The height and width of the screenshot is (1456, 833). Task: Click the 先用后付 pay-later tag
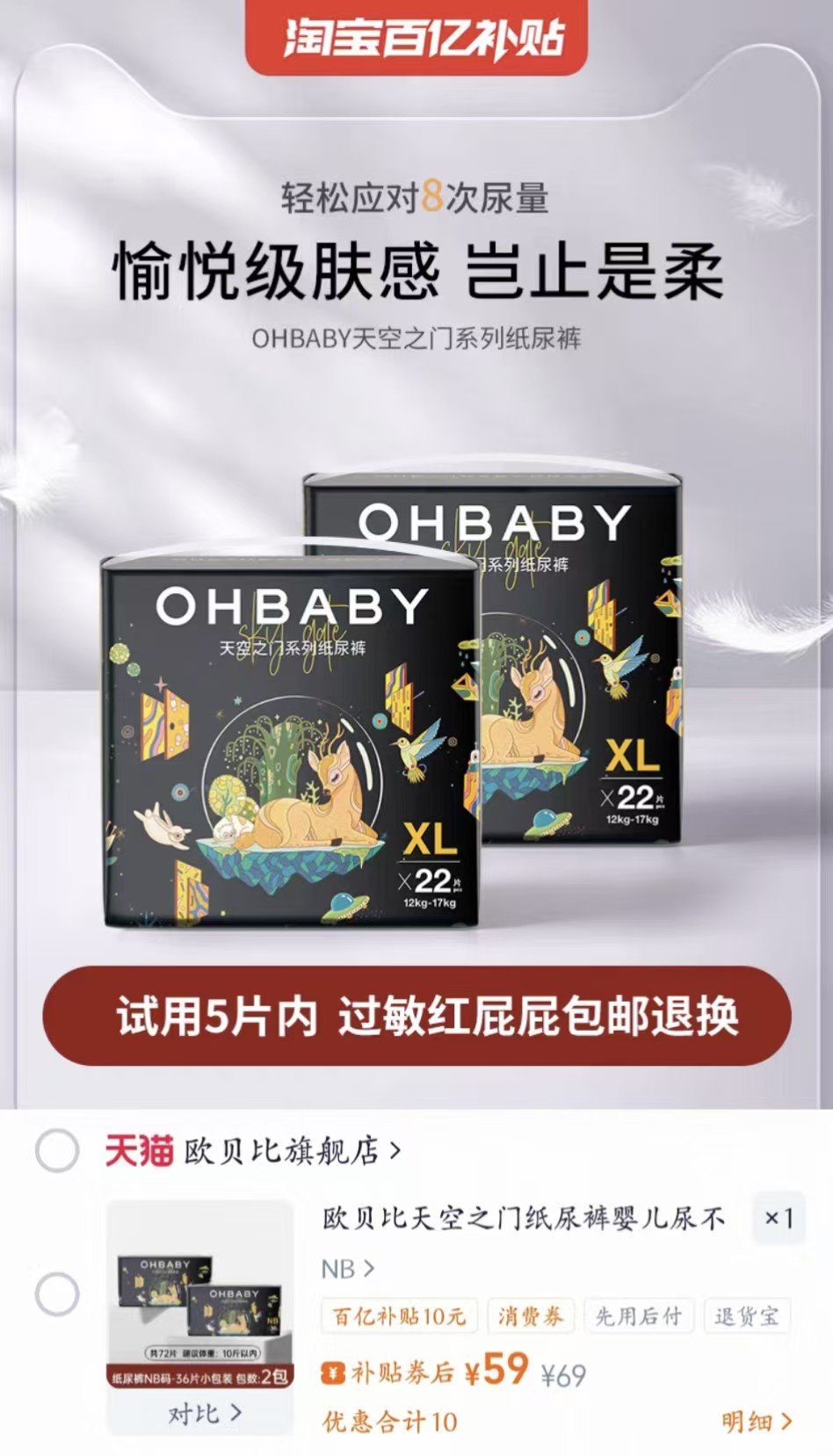(641, 1317)
